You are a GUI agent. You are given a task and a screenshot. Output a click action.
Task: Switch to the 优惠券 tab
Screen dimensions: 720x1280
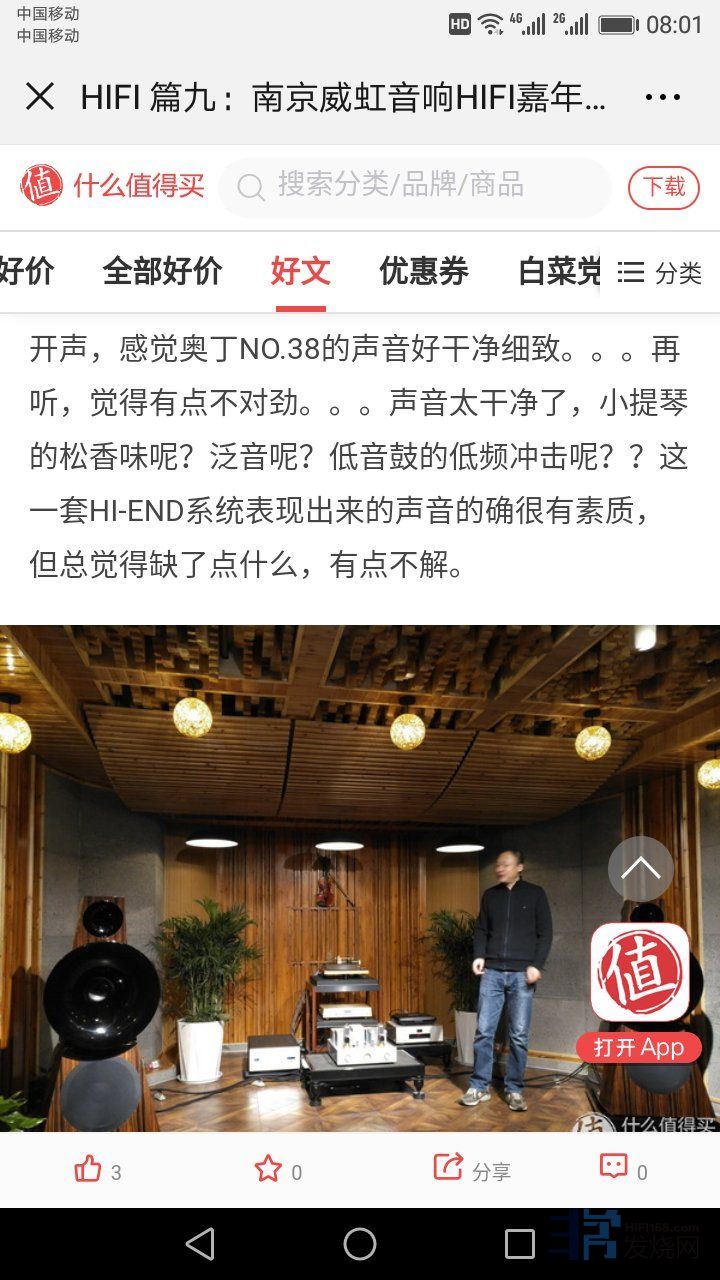pyautogui.click(x=423, y=271)
